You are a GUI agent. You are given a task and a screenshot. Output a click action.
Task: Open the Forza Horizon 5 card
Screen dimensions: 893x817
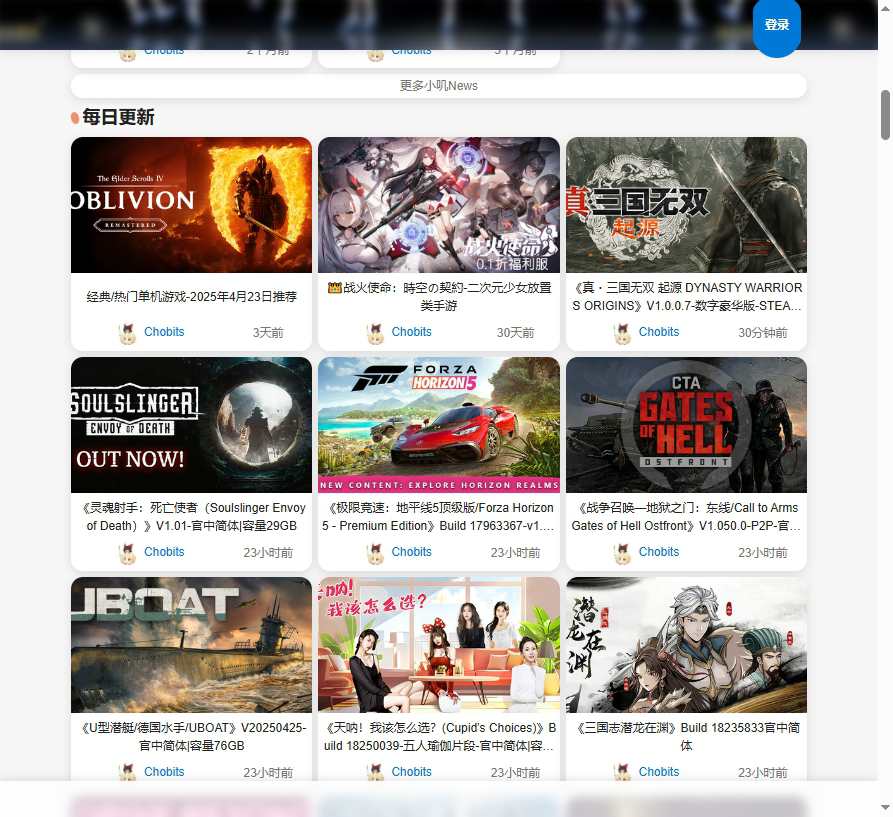click(x=438, y=425)
